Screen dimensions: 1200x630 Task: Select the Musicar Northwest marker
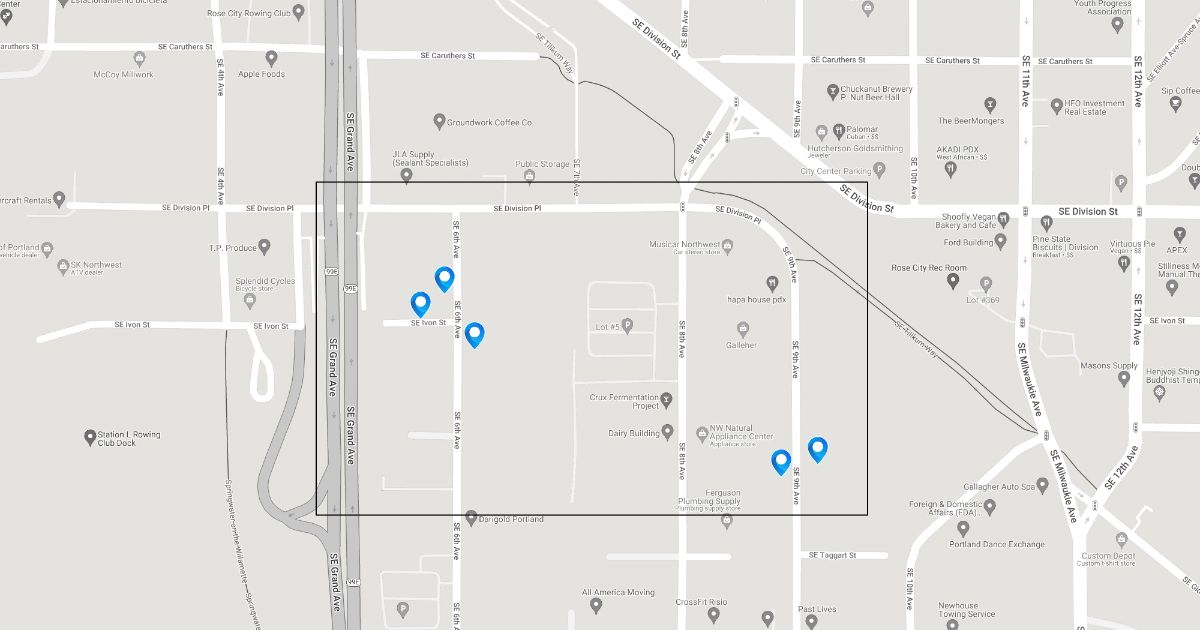pyautogui.click(x=728, y=244)
